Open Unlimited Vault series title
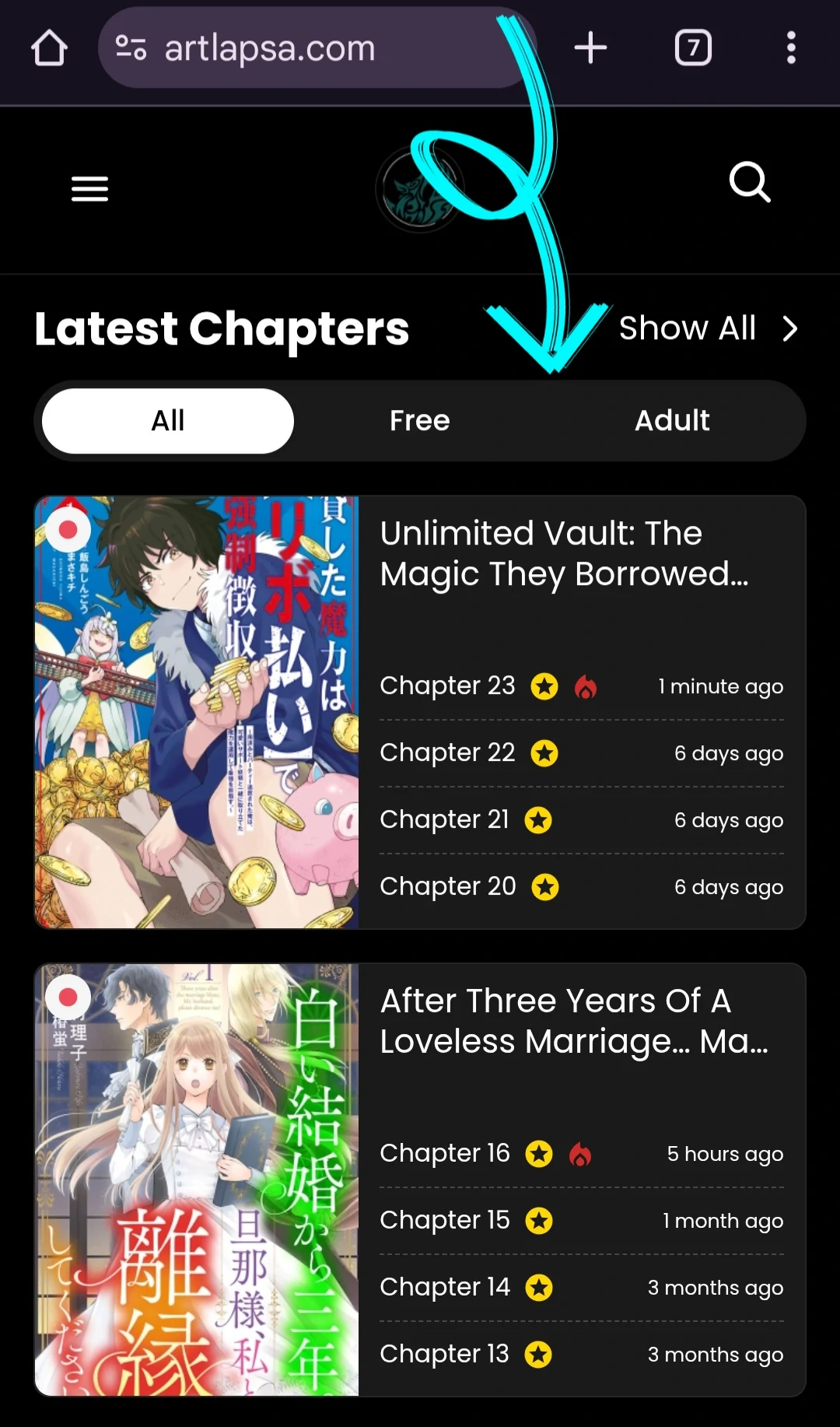The image size is (840, 1427). coord(564,553)
